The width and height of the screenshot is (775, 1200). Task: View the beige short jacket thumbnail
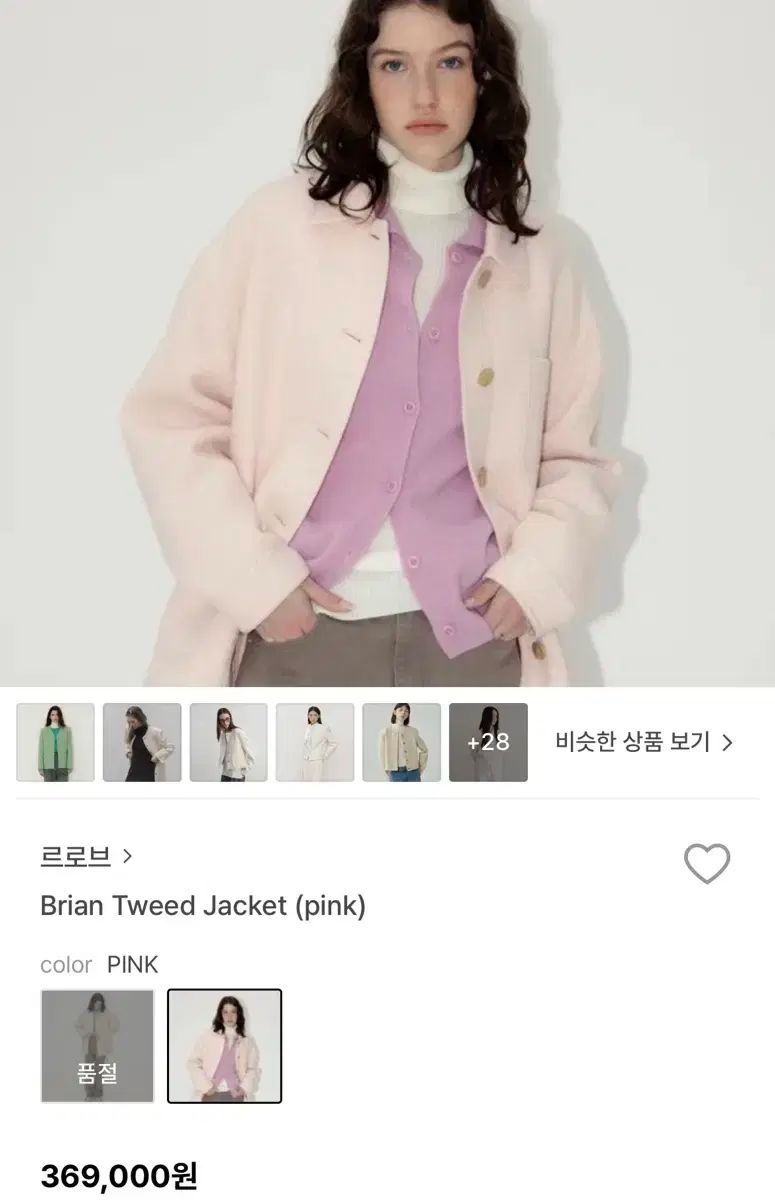[401, 742]
